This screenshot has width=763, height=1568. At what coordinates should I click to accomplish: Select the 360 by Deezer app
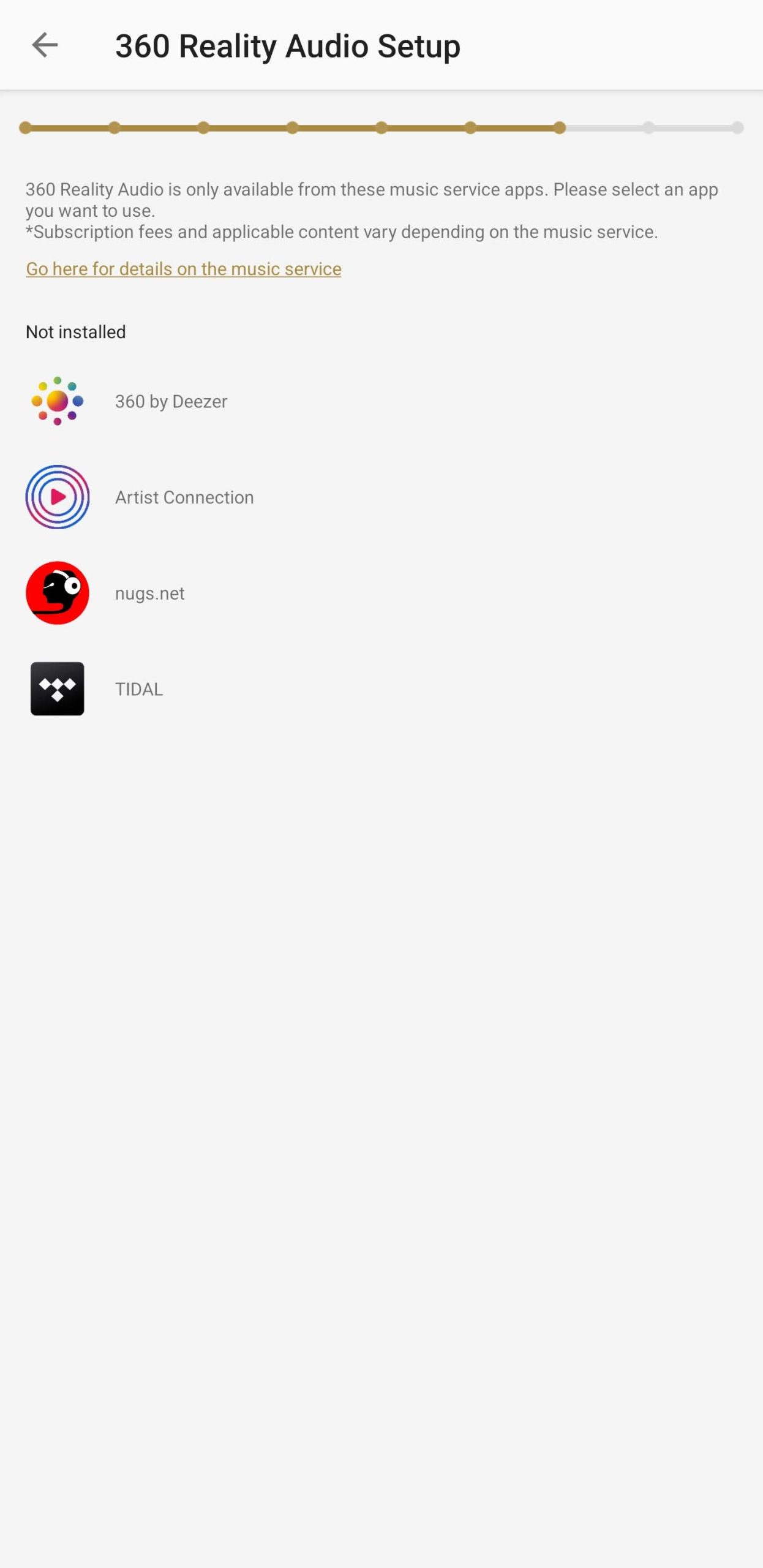pos(171,401)
